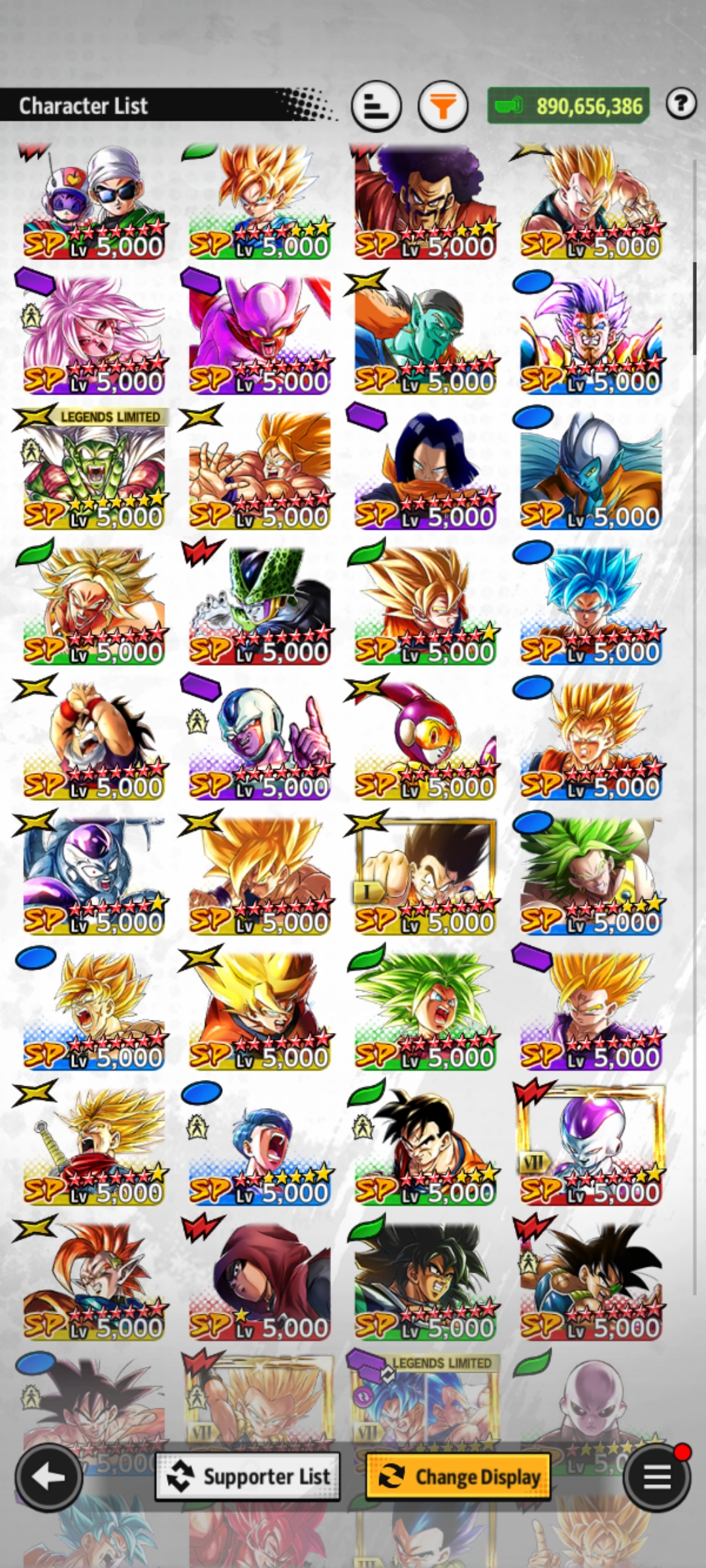Open the help question mark
Viewport: 706px width, 1568px height.
[681, 104]
